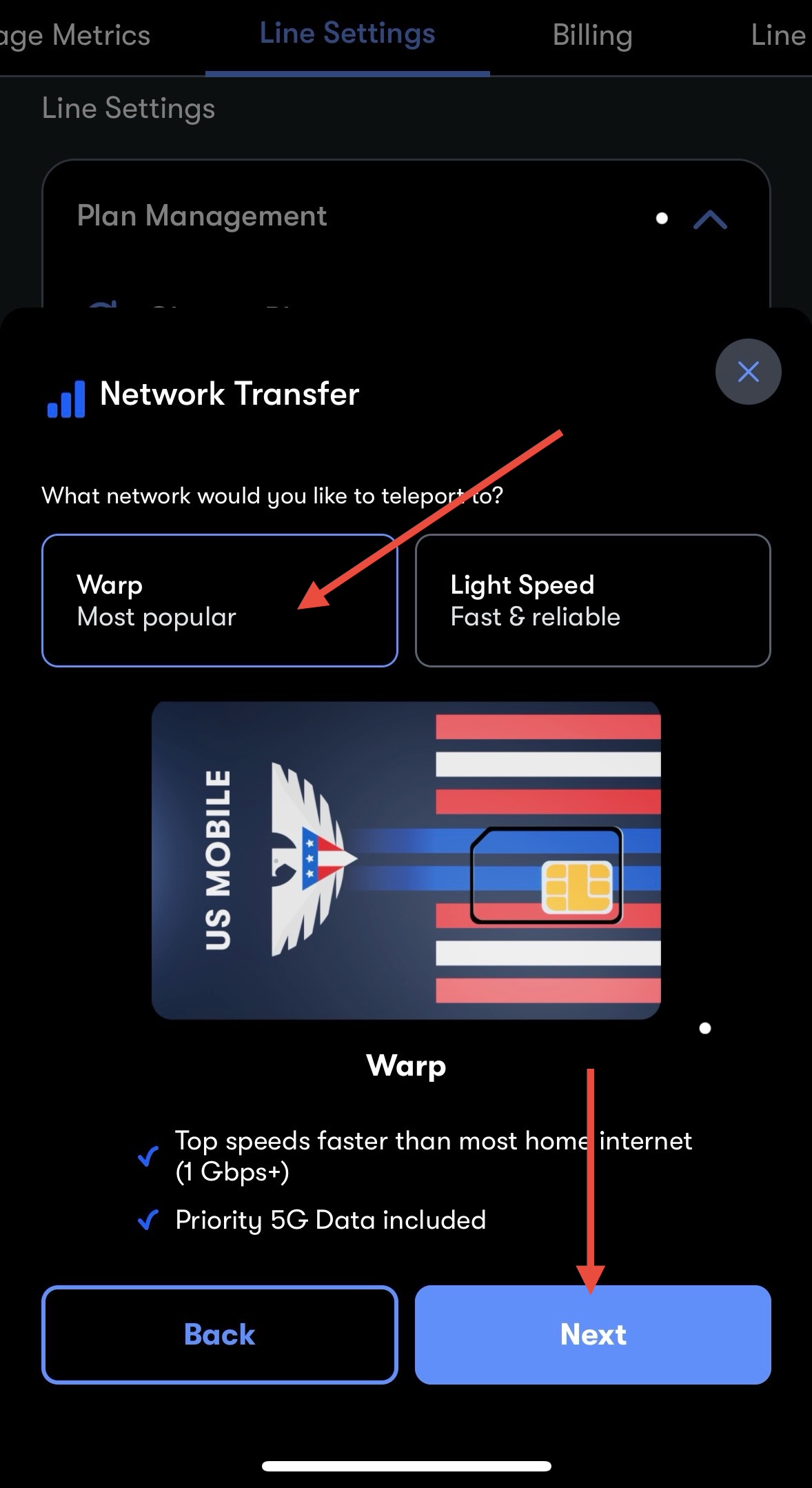Collapse the Plan Management section

click(x=710, y=219)
